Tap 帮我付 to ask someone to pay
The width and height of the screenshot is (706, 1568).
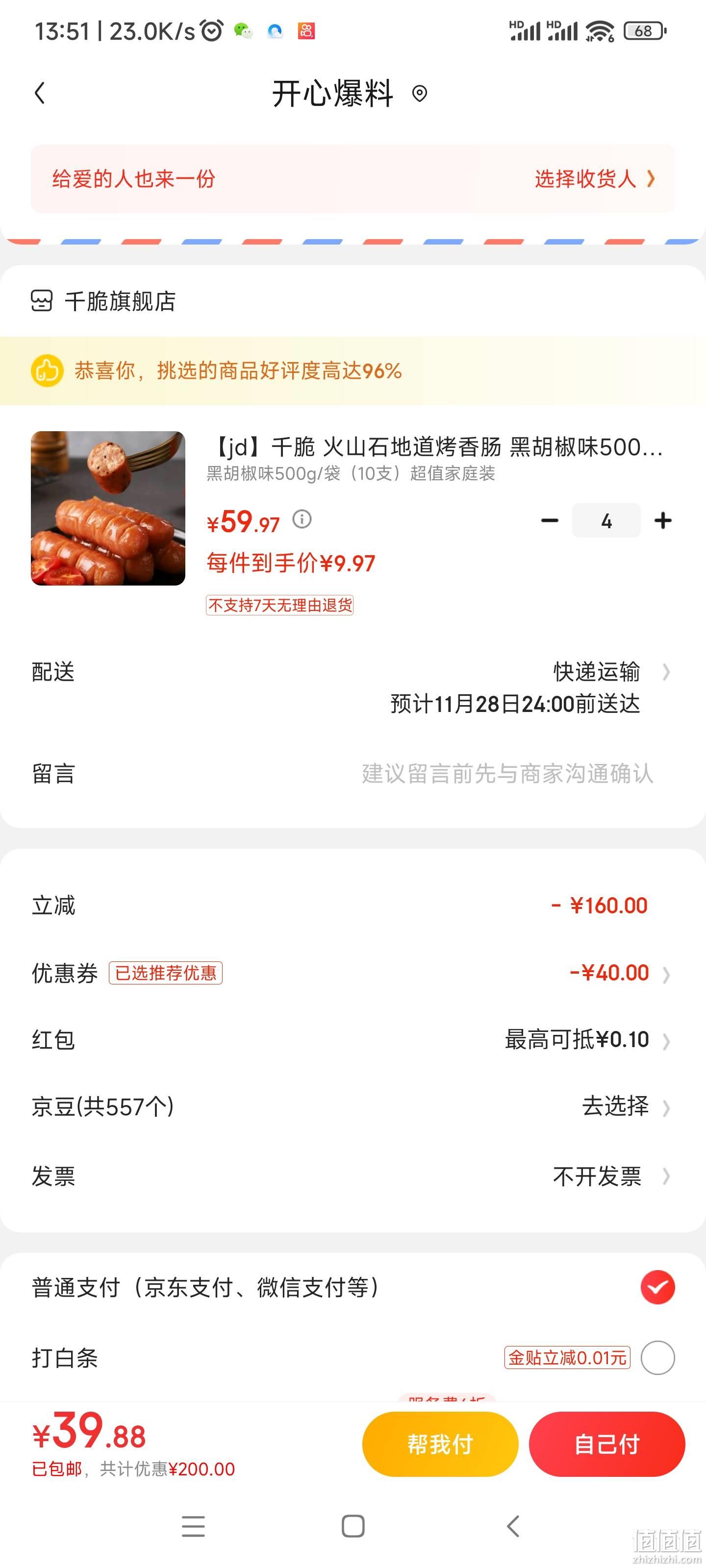[440, 1444]
